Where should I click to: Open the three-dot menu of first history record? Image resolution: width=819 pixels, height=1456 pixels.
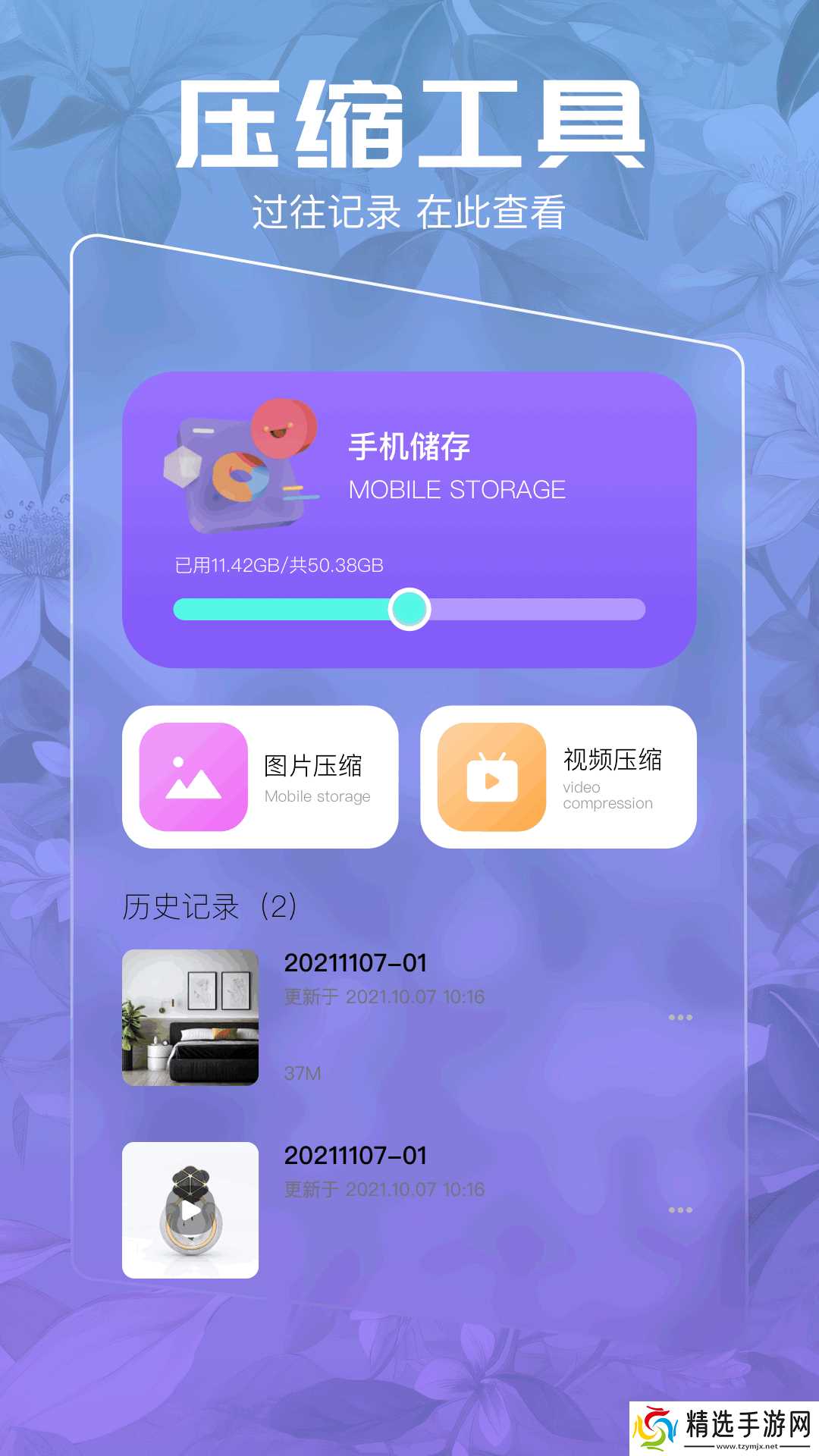(x=680, y=1016)
